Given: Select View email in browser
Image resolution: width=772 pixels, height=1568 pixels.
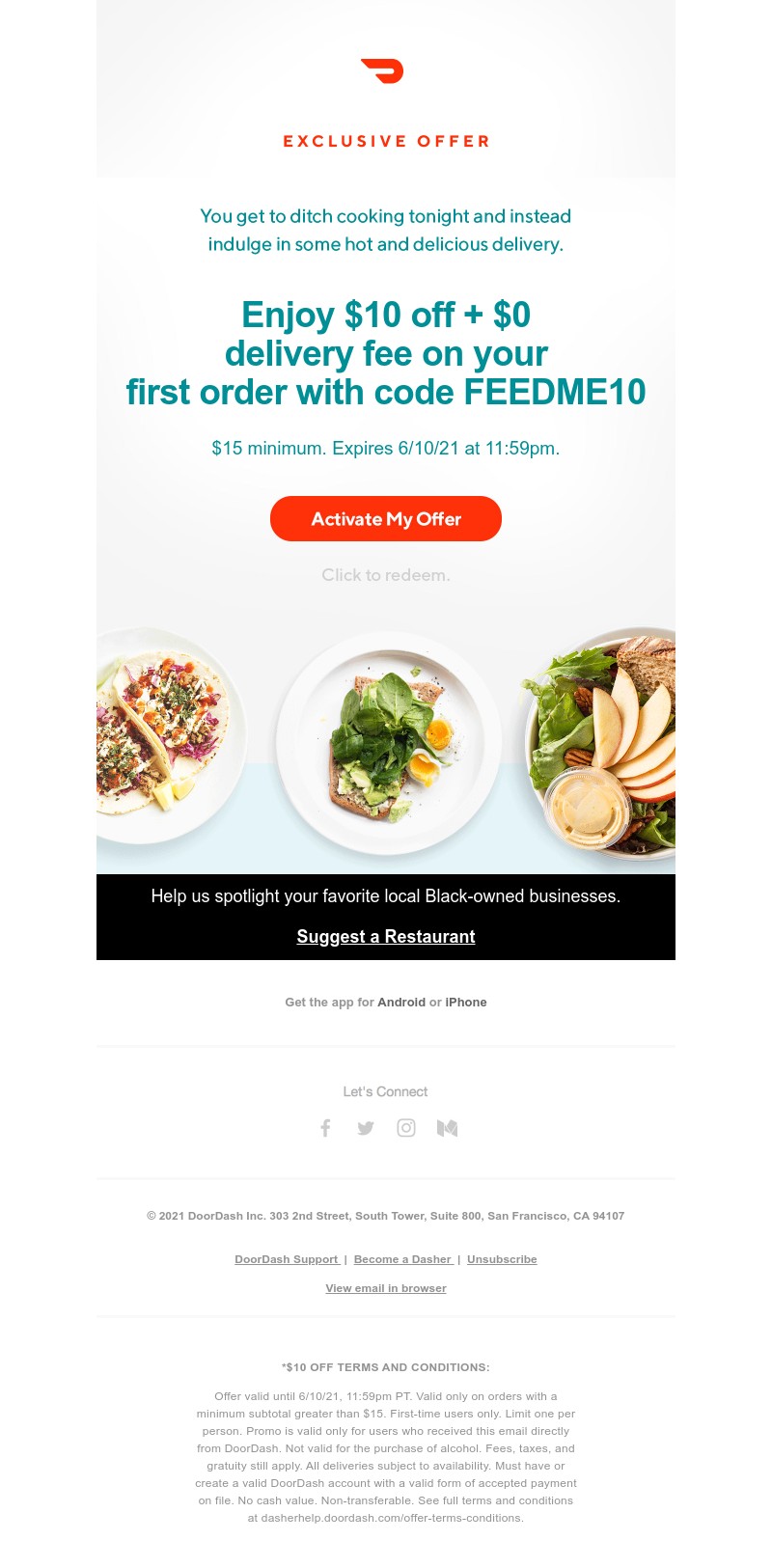Looking at the screenshot, I should (386, 1288).
